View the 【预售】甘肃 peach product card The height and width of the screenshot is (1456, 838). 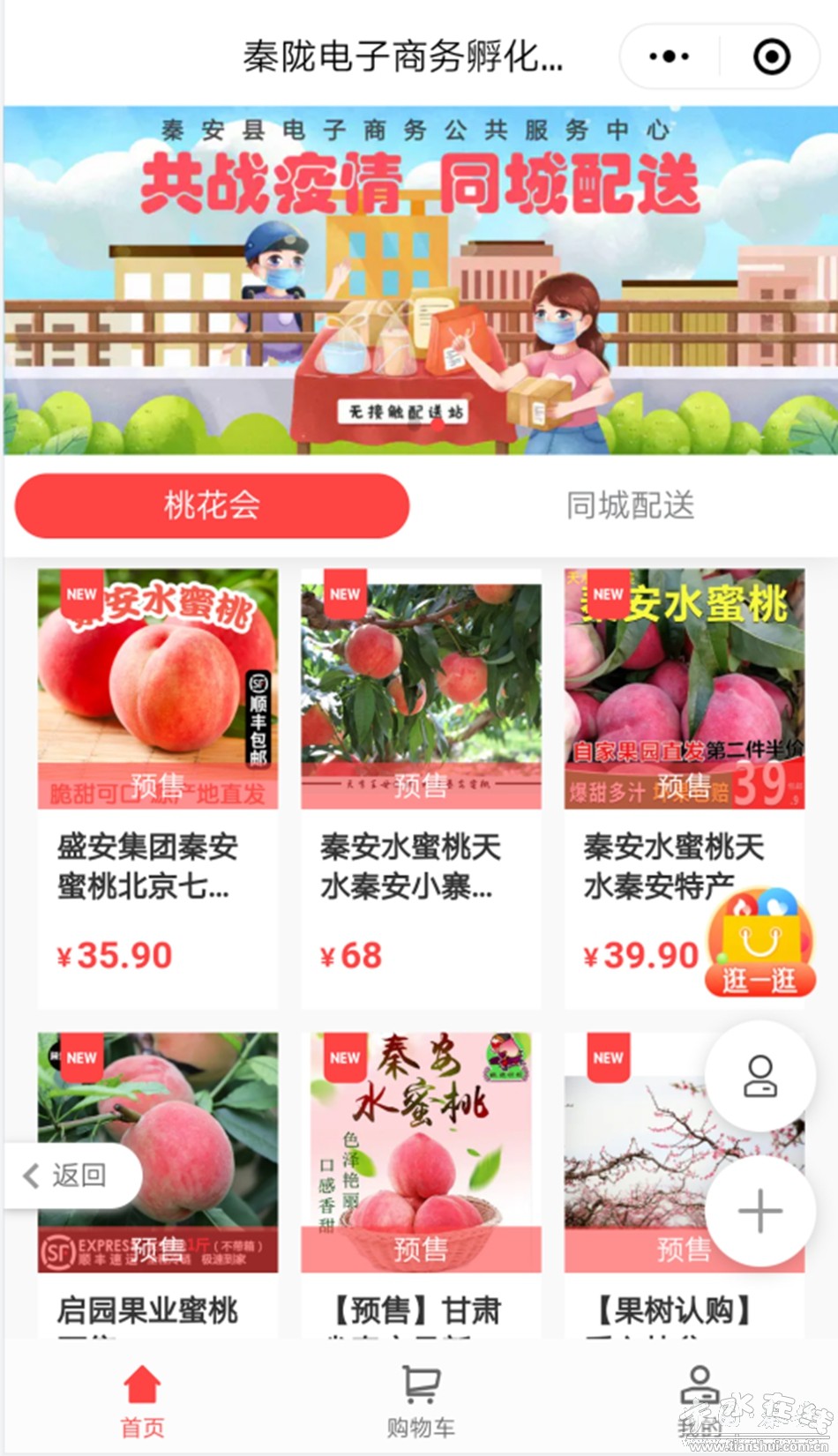tap(421, 1182)
